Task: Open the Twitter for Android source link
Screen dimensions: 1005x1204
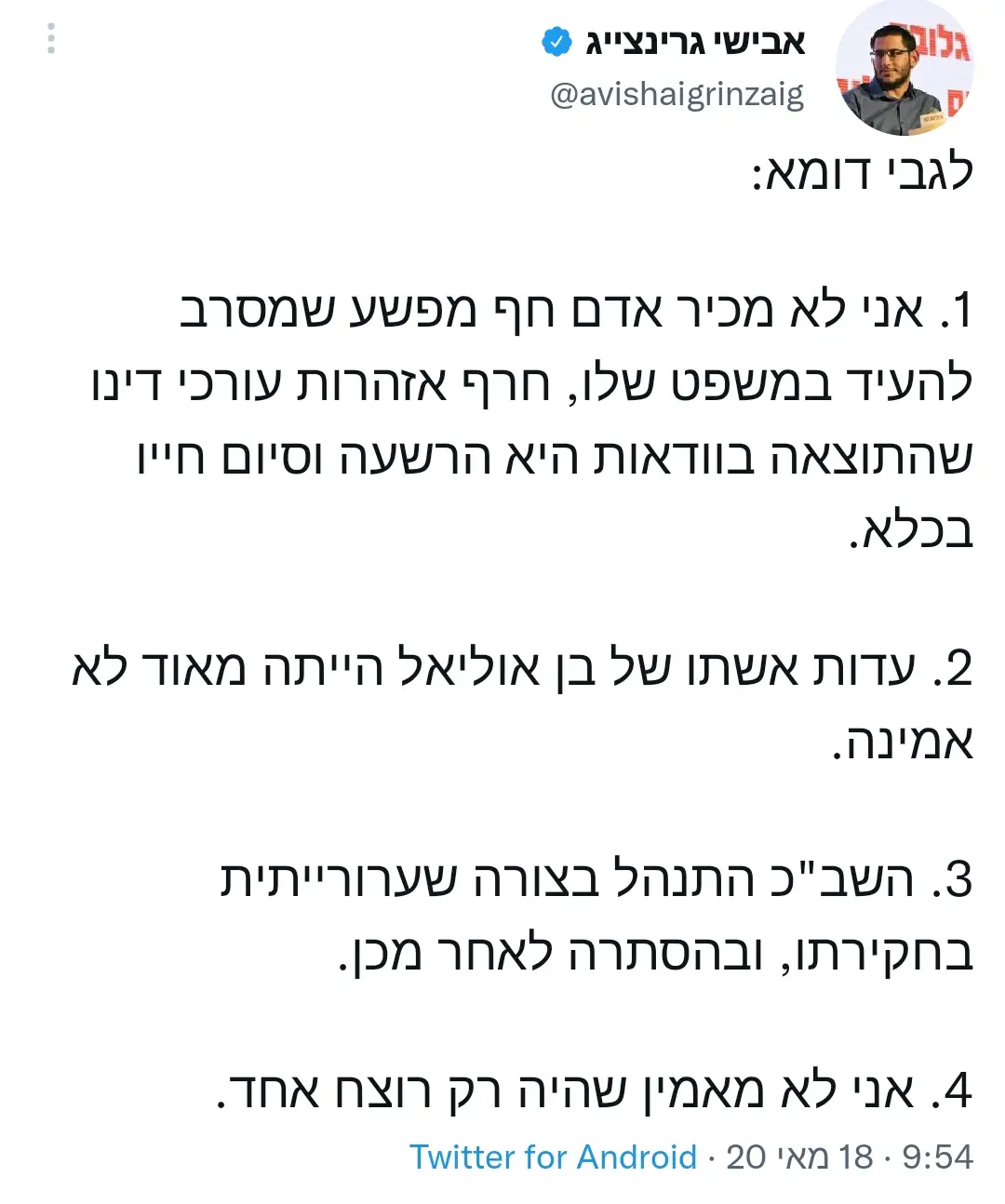Action: click(553, 1157)
